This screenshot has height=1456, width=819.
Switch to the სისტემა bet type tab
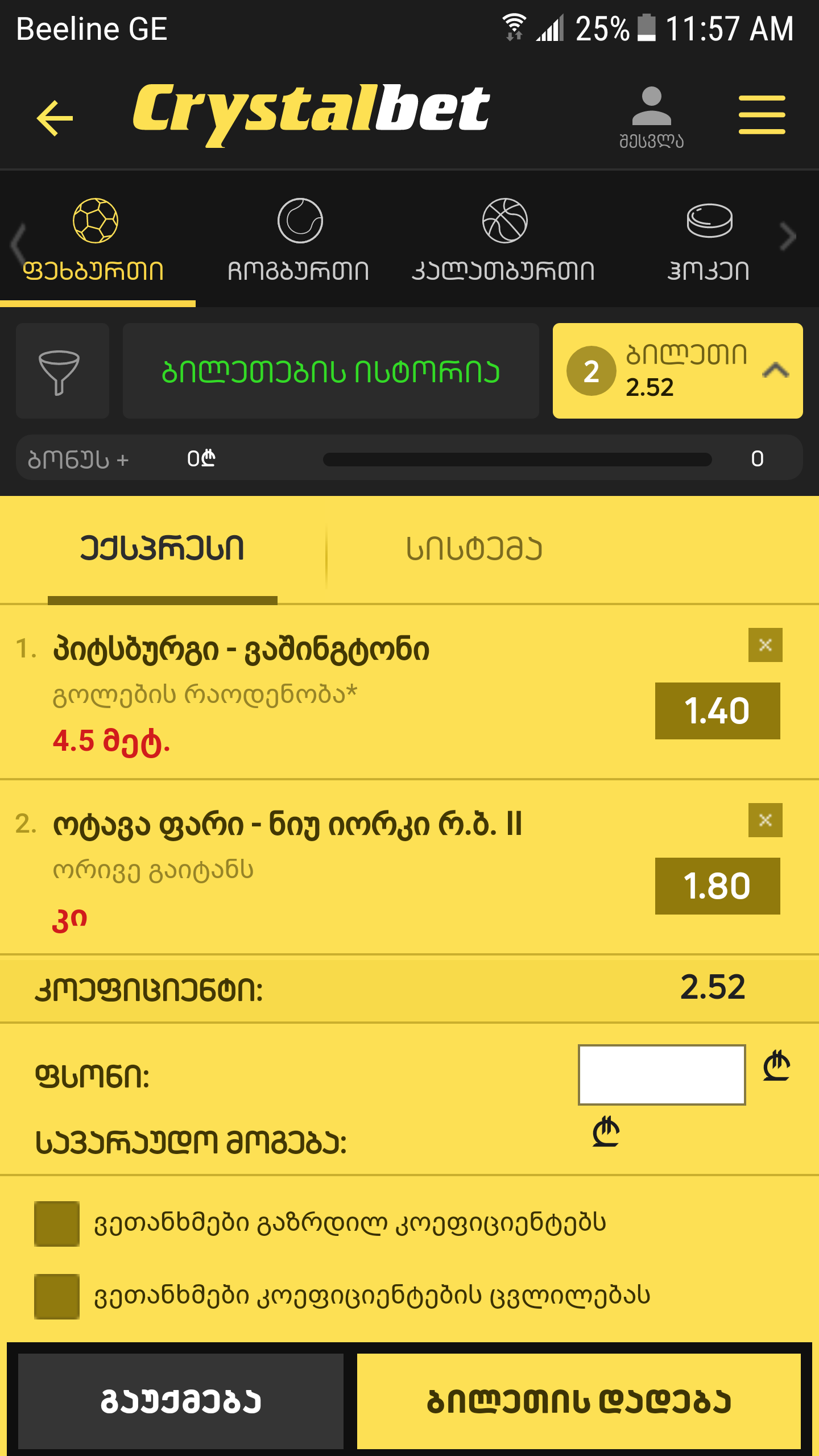(x=474, y=549)
